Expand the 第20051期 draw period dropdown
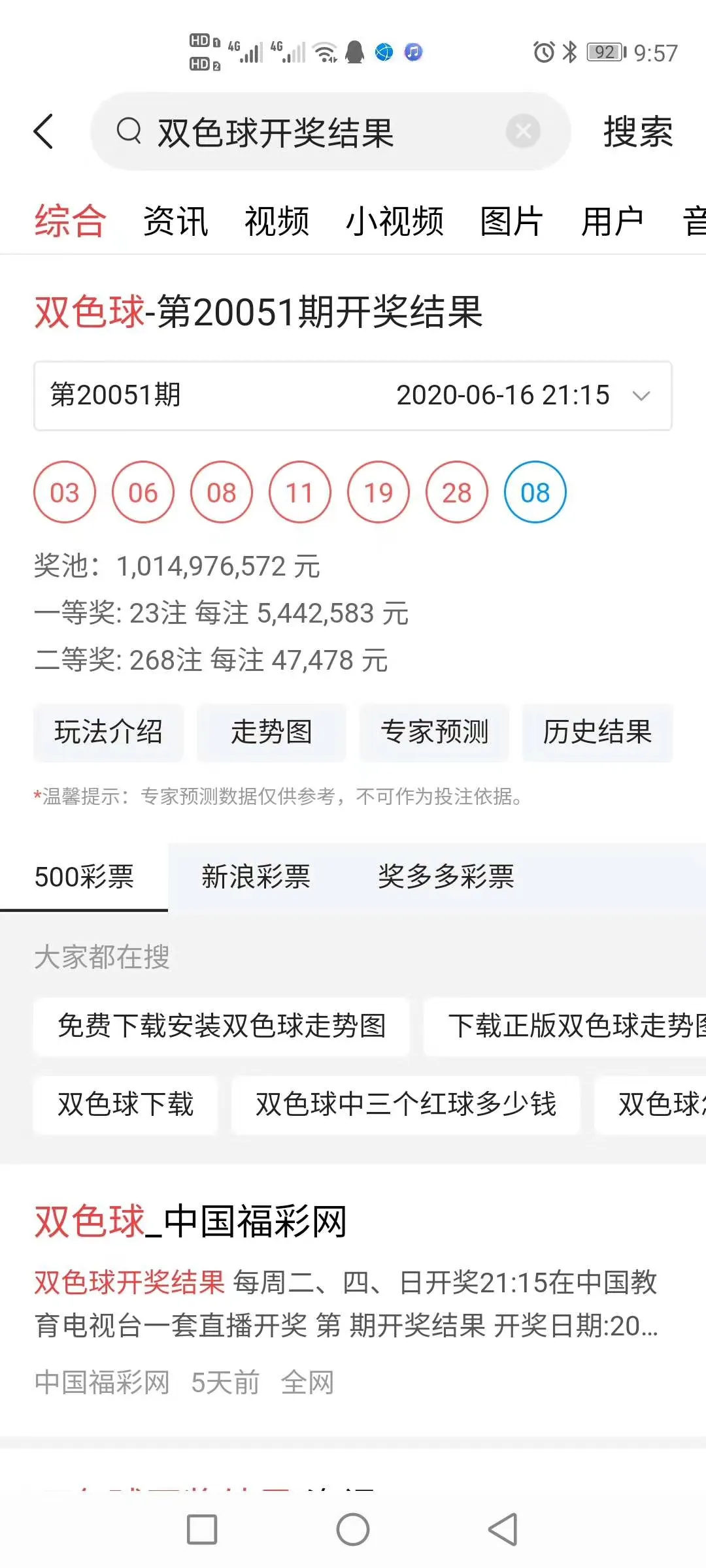Screen dimensions: 706x1568 [x=353, y=395]
